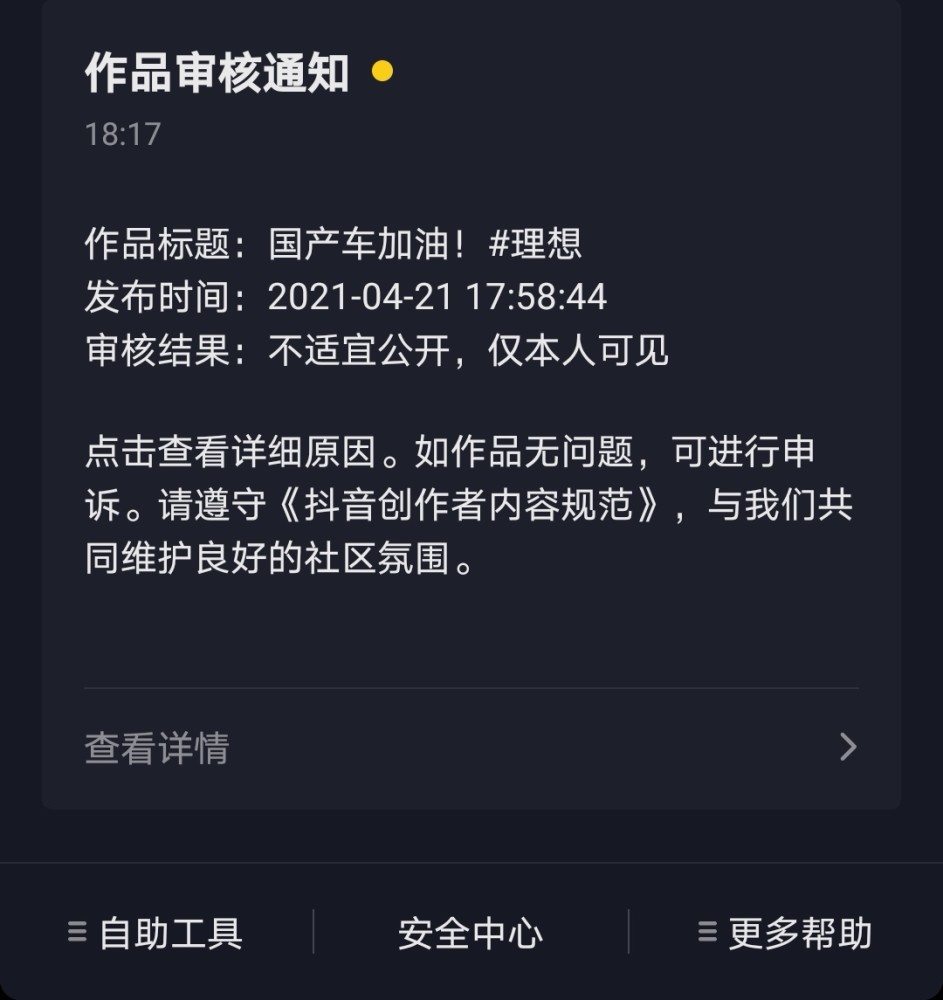
Task: Open 更多帮助 from the bottom bar
Action: (x=797, y=933)
